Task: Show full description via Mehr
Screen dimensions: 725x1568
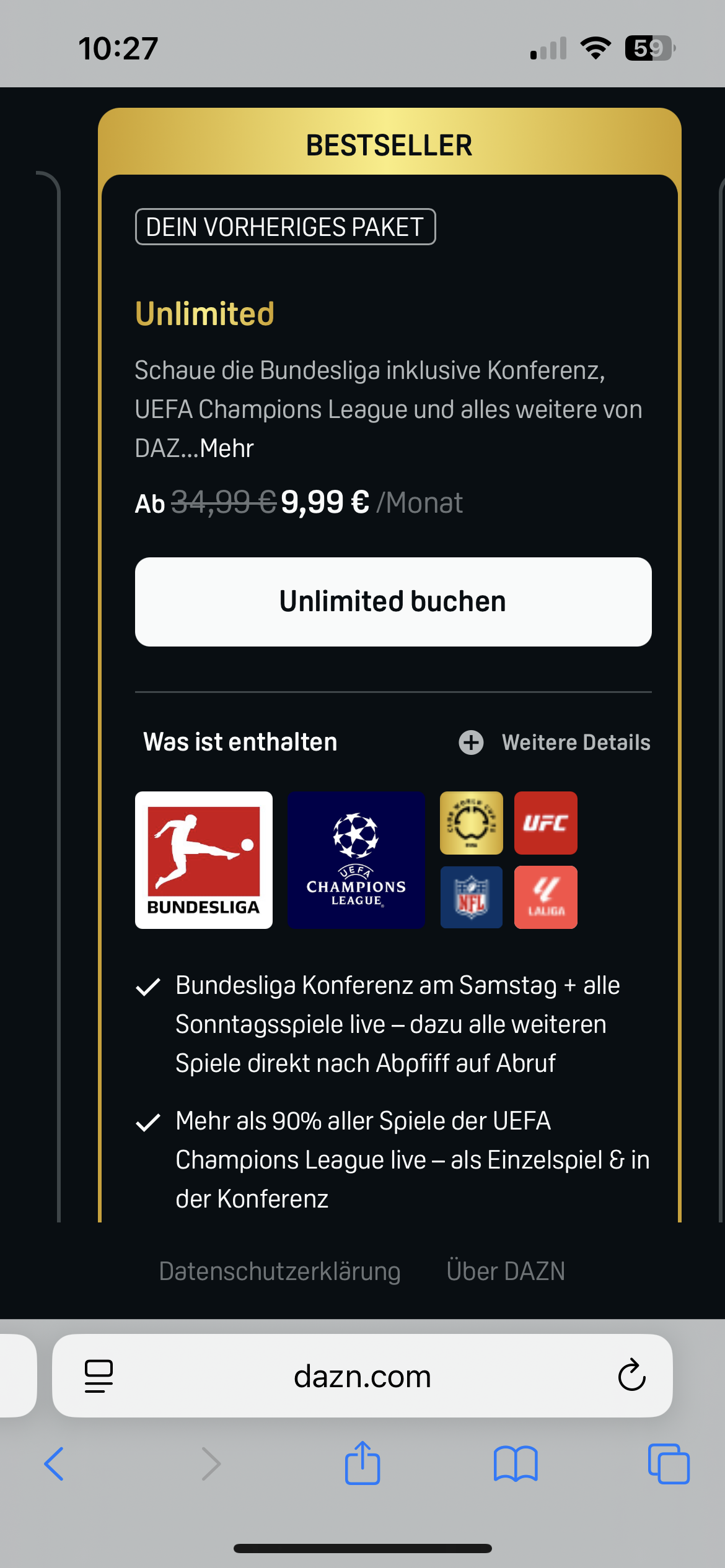Action: [227, 448]
